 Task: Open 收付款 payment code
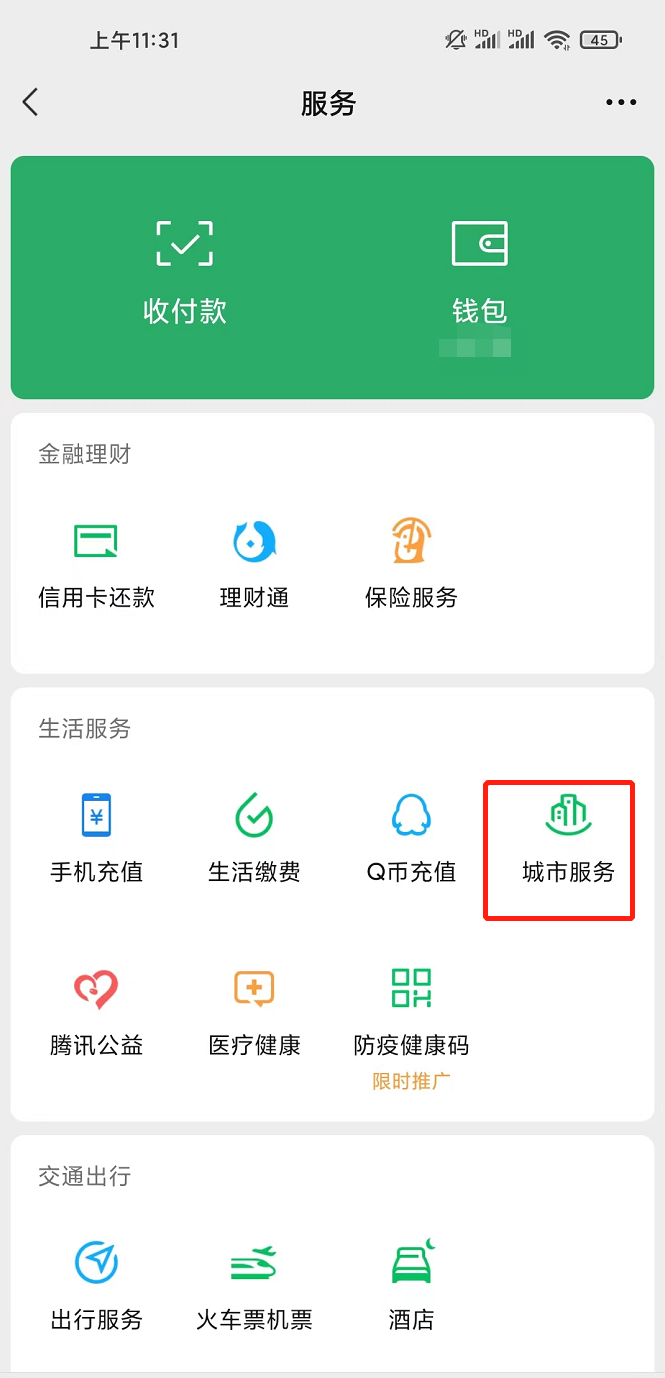[x=185, y=272]
